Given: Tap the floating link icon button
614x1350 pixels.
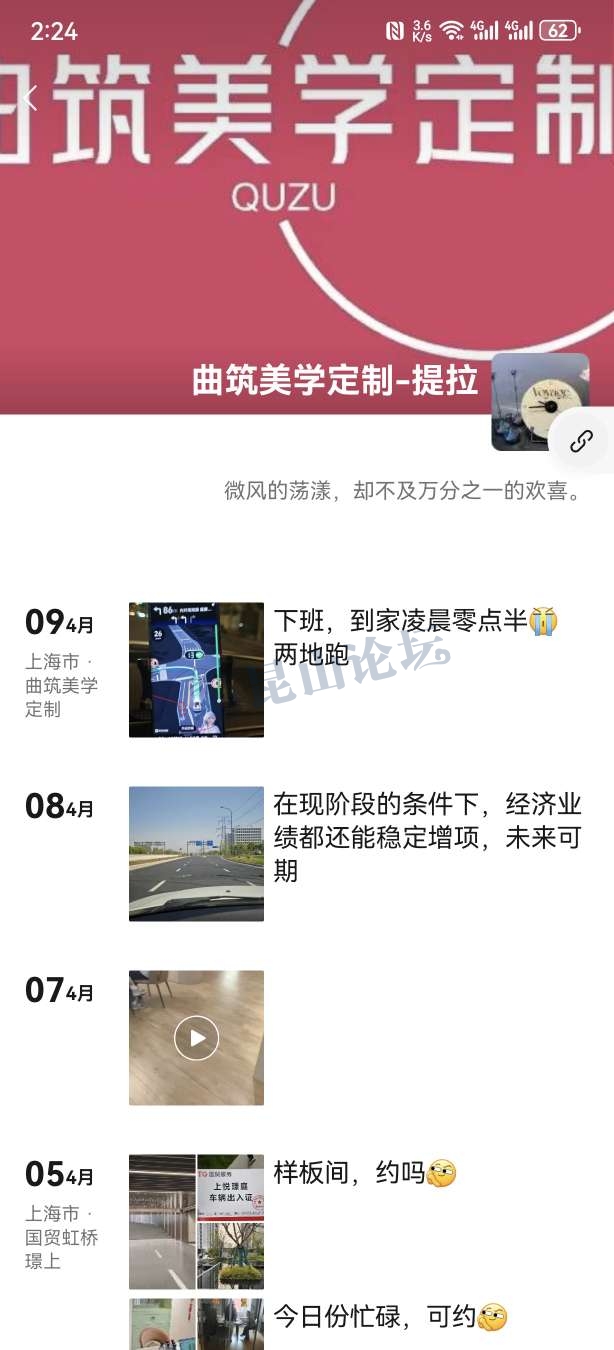Looking at the screenshot, I should 581,441.
